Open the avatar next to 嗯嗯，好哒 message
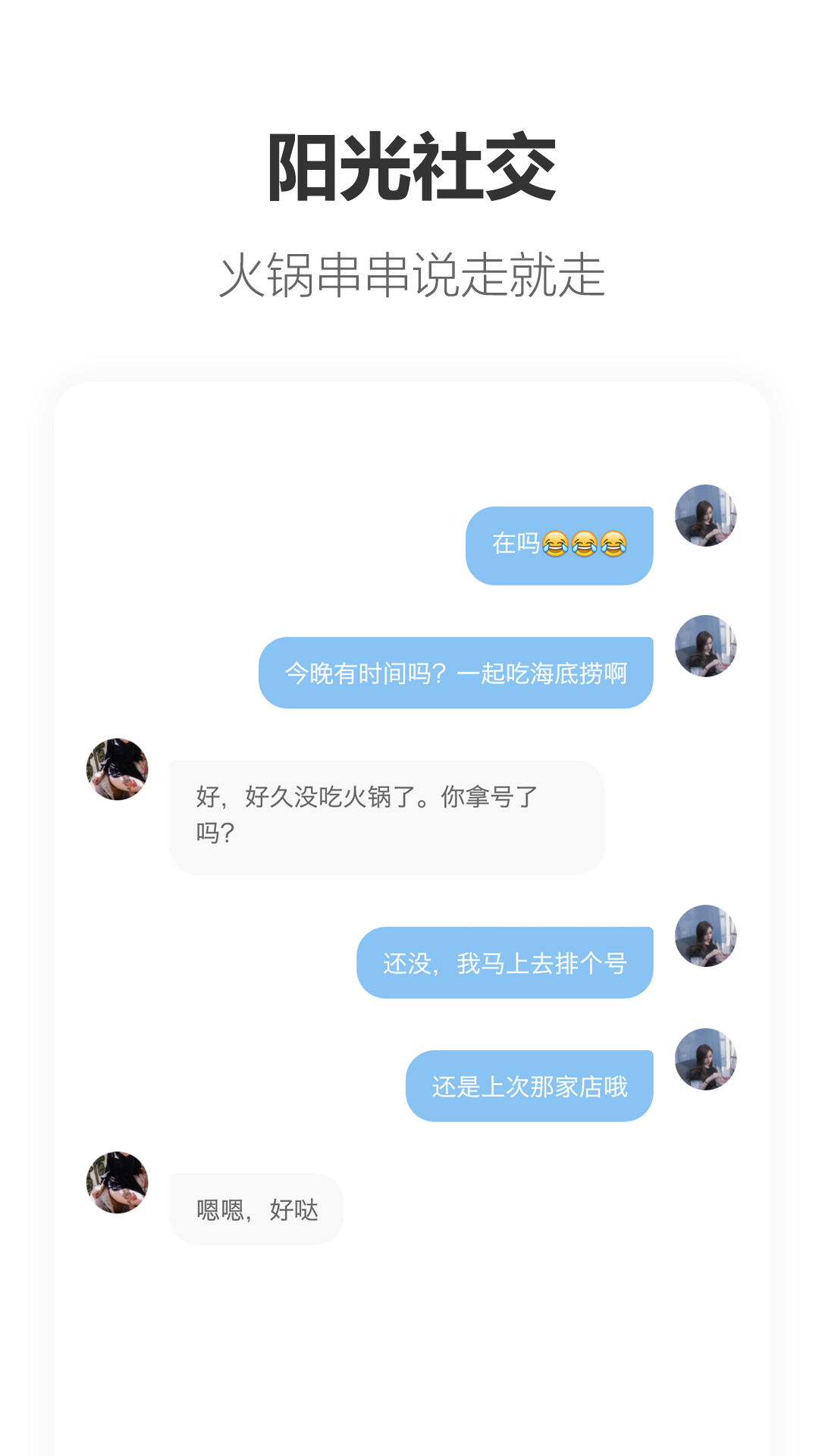Viewport: 819px width, 1456px height. (x=118, y=1184)
